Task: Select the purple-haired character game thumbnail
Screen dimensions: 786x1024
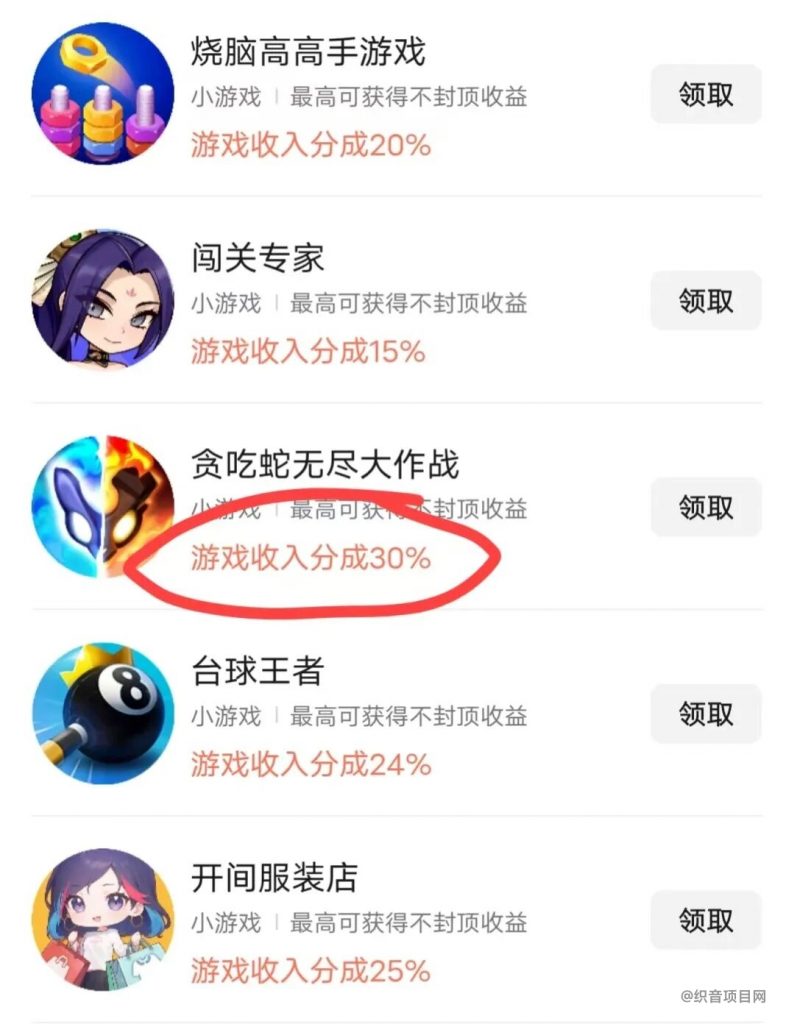Action: click(x=100, y=300)
